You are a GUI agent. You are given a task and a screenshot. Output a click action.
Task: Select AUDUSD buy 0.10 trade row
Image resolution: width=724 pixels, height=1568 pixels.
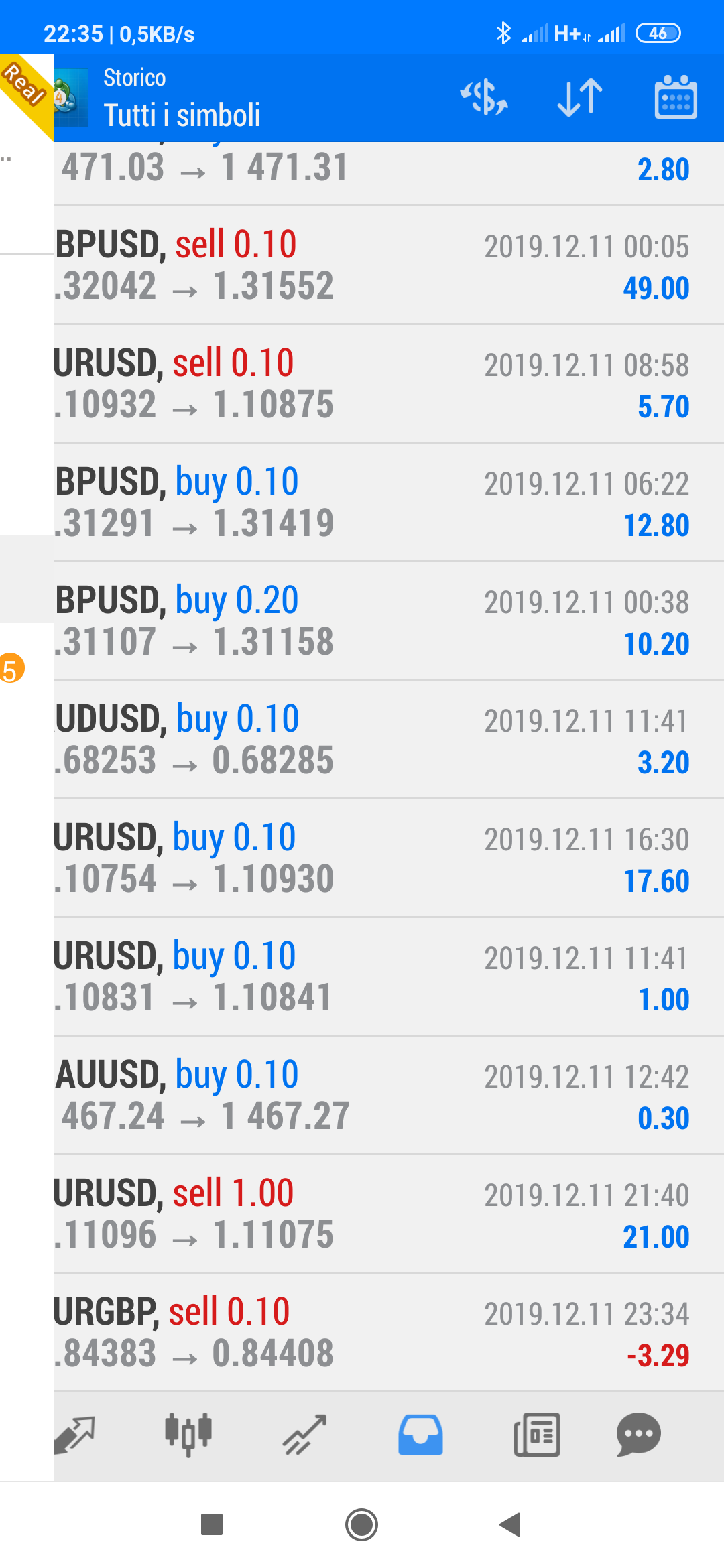389,740
